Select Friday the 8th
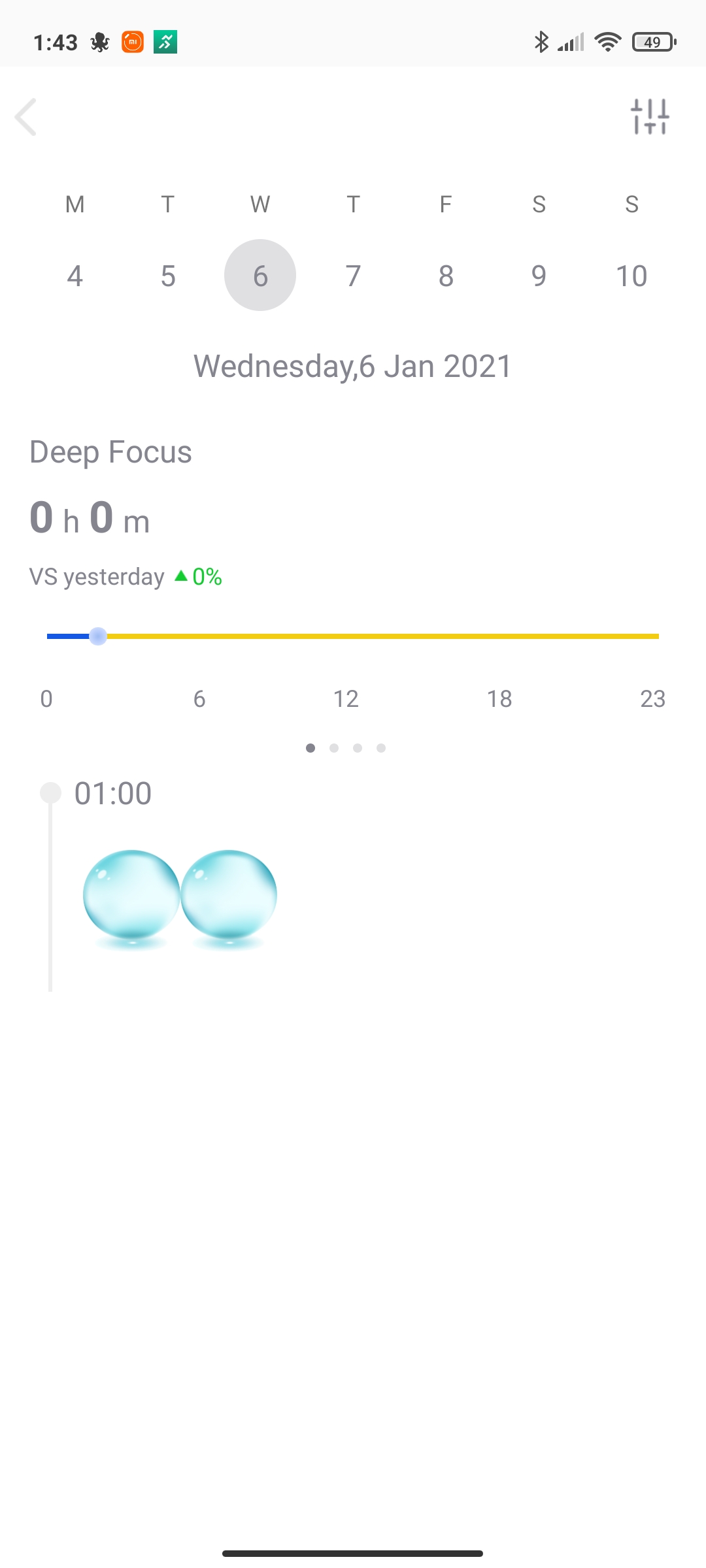Image resolution: width=706 pixels, height=1568 pixels. click(446, 276)
